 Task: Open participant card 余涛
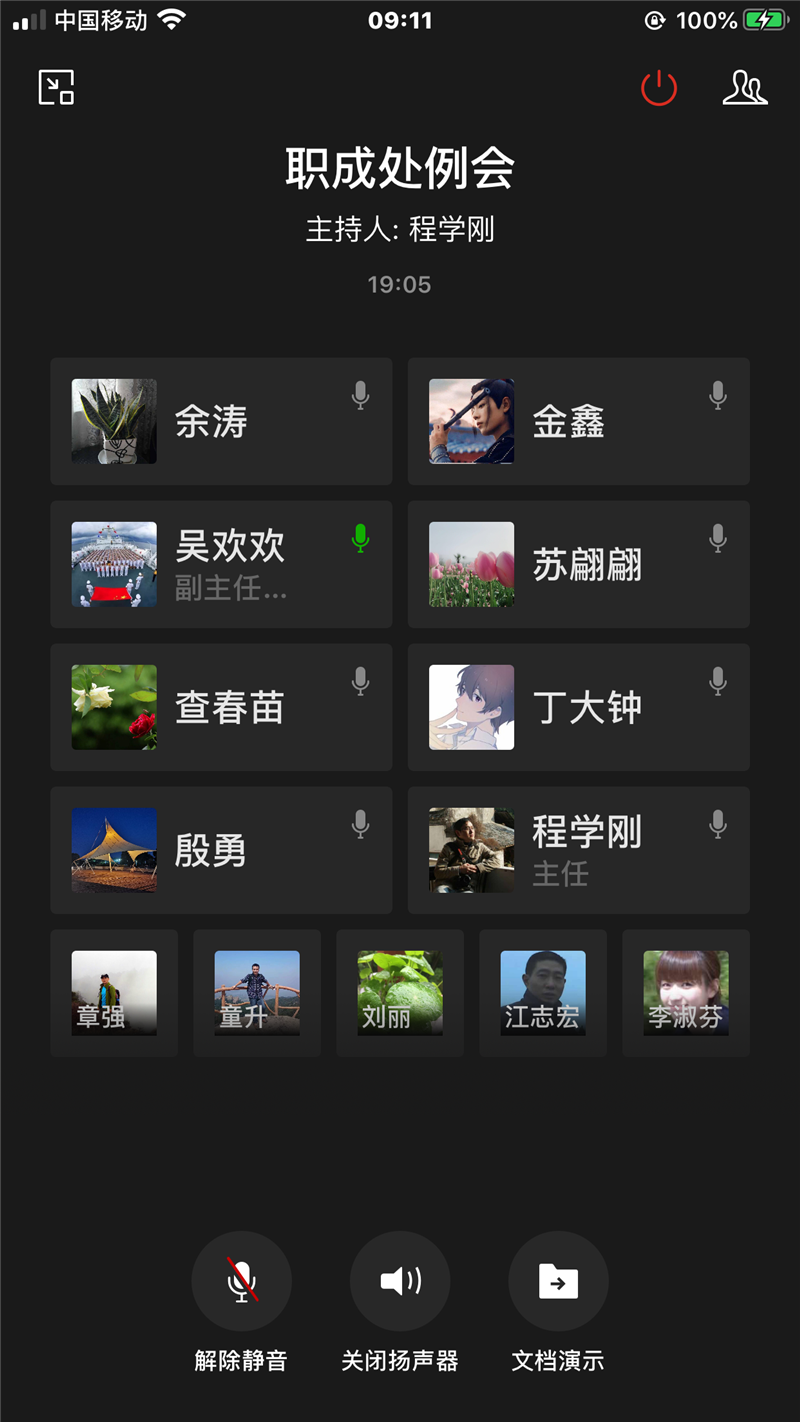[x=221, y=421]
